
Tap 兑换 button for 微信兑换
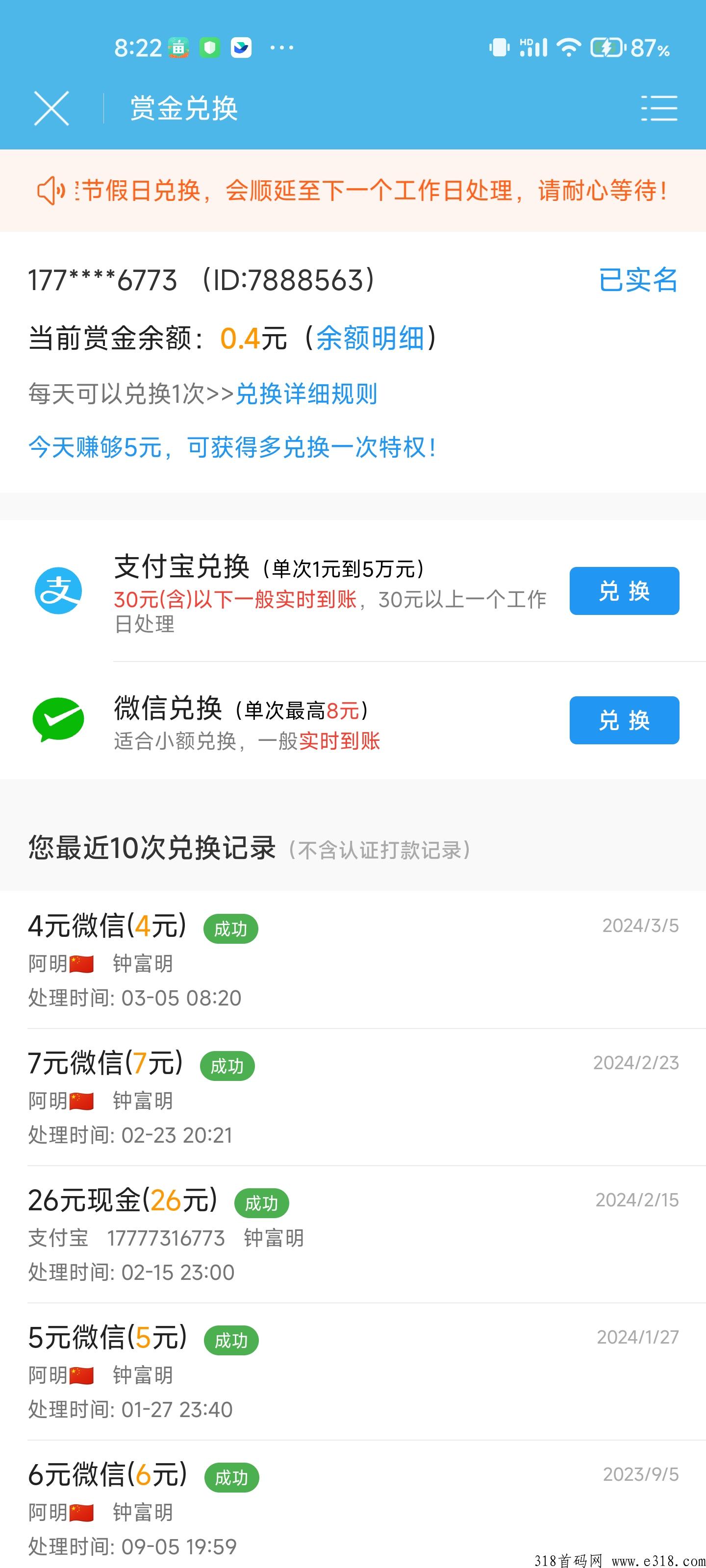point(625,720)
